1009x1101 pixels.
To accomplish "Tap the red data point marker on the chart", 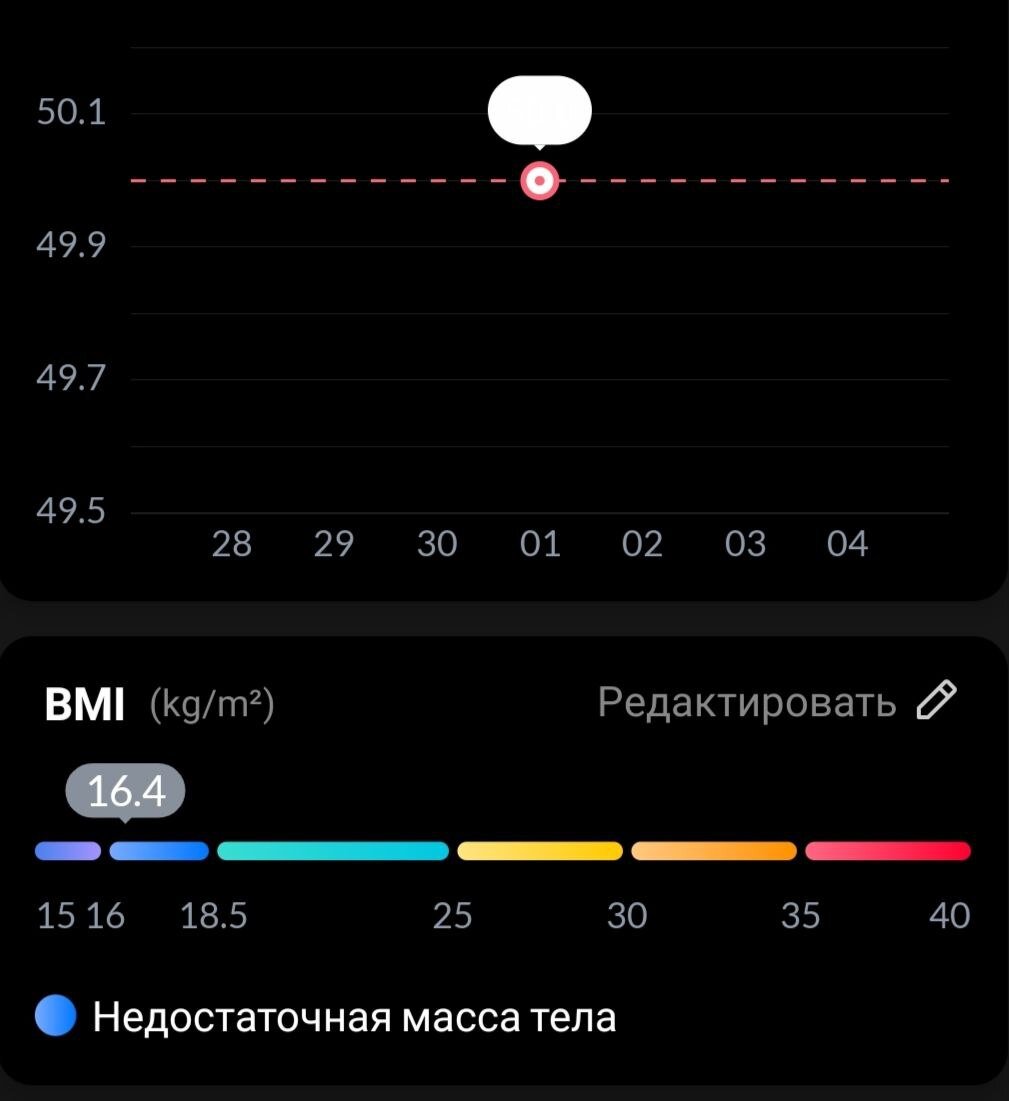I will tap(539, 181).
